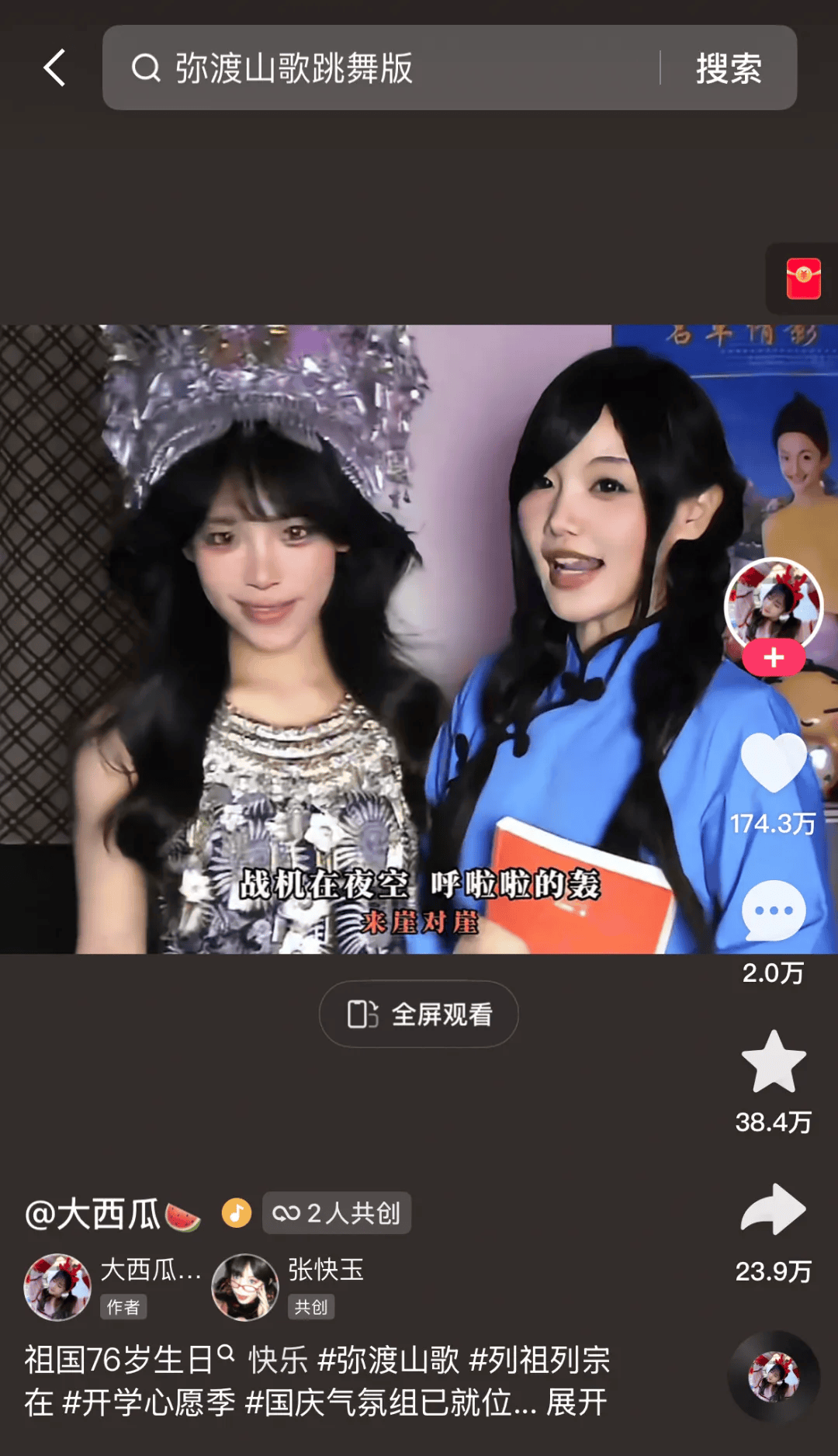Open the comments bubble
Image resolution: width=838 pixels, height=1456 pixels.
pos(774,911)
